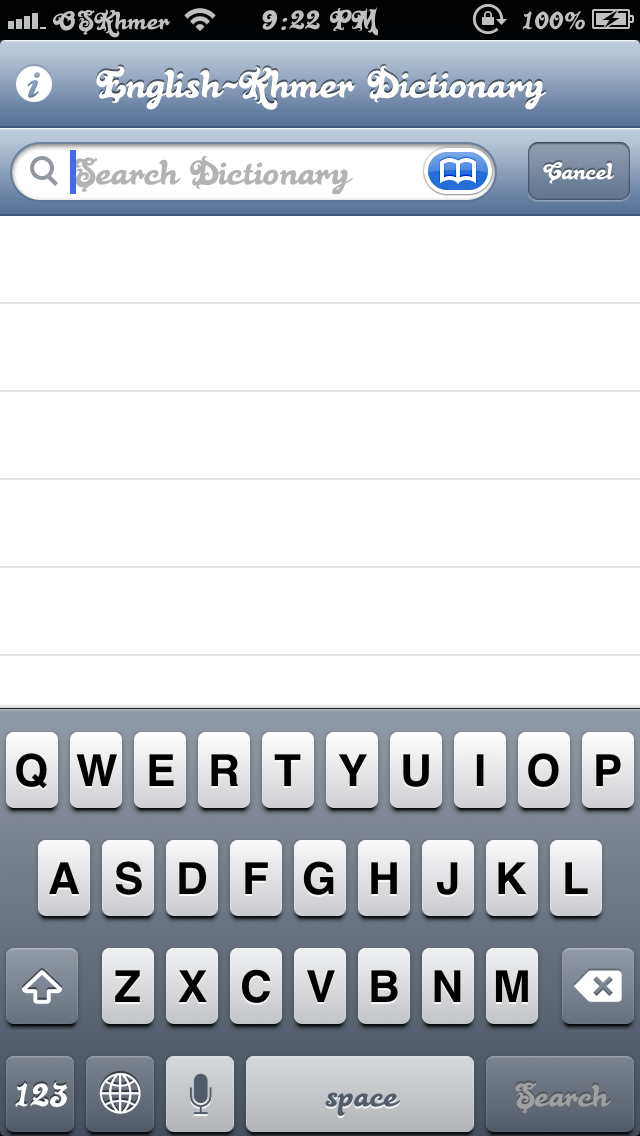Tap the shift key
This screenshot has height=1136, width=640.
tap(42, 987)
